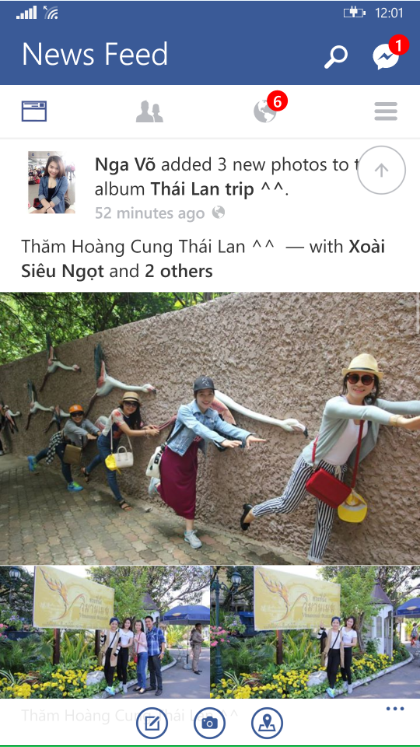
Task: Open Messenger chats icon
Action: [386, 57]
